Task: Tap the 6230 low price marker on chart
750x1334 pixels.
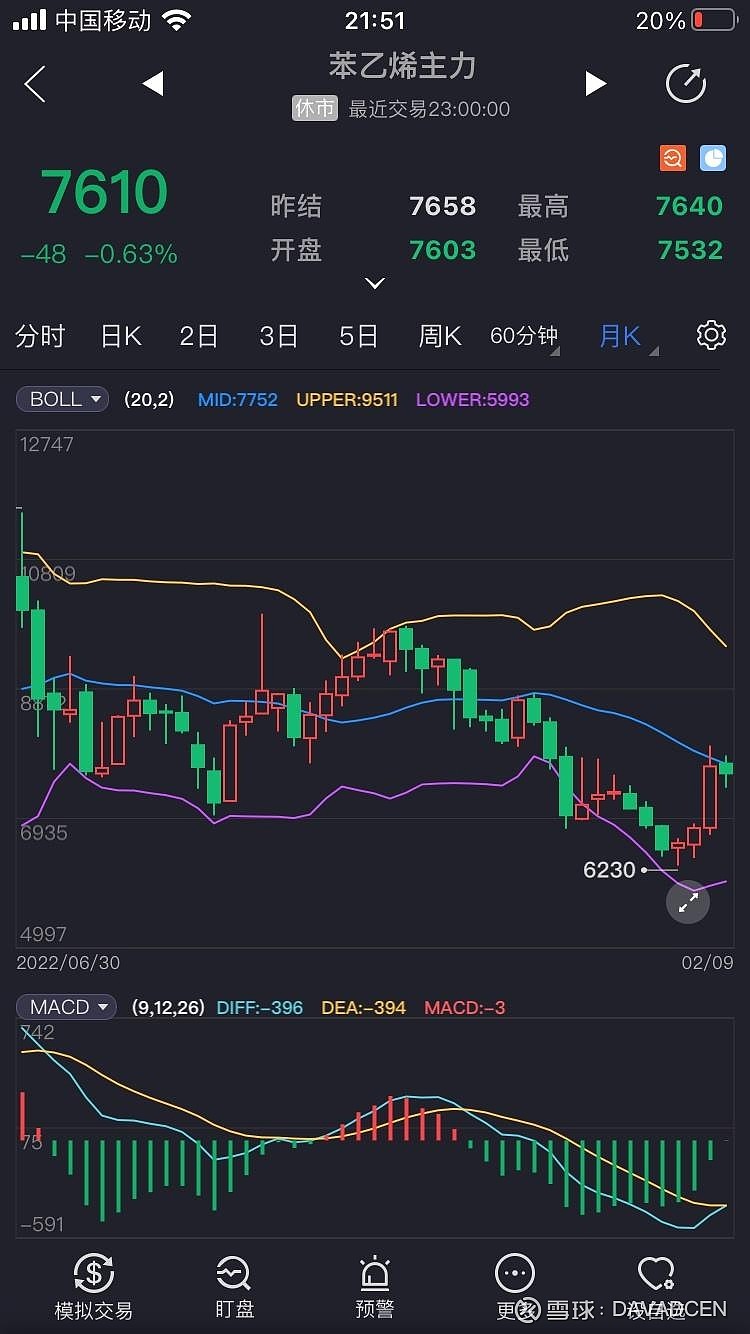Action: pos(612,870)
